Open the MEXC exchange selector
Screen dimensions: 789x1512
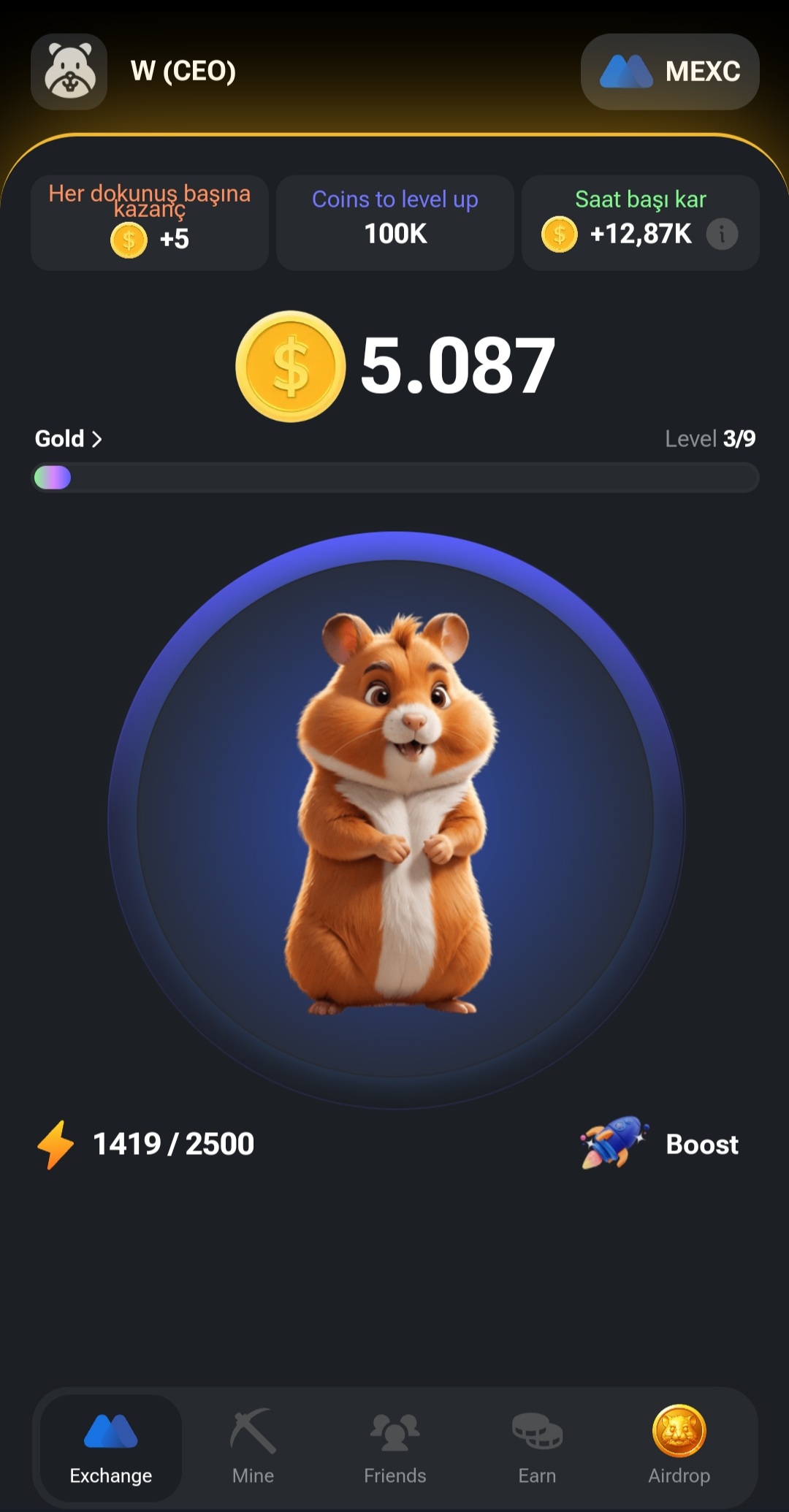pos(669,72)
